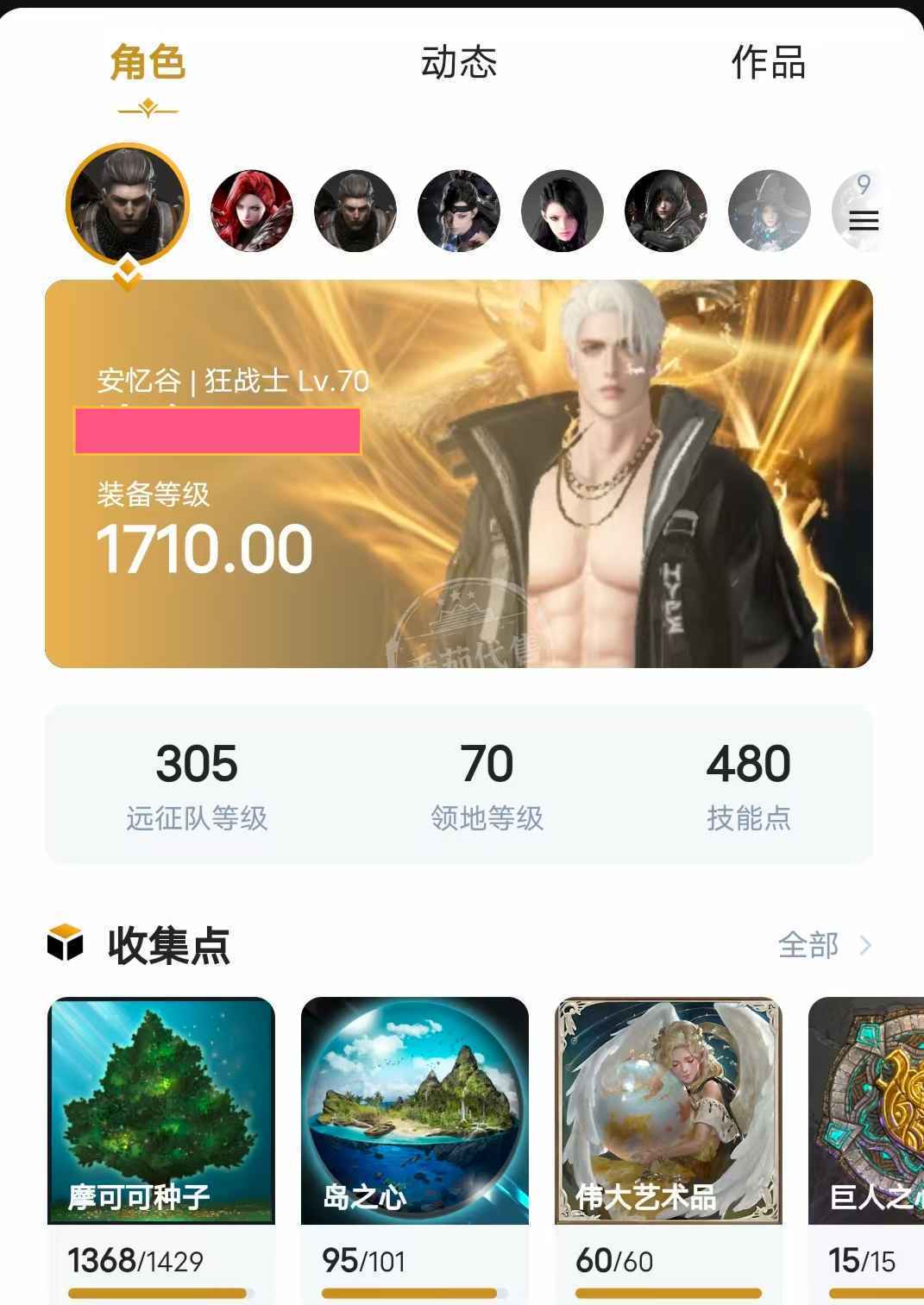Open the 摩可可种子 collection card
Screen dimensions: 924x1305
pos(161,1122)
